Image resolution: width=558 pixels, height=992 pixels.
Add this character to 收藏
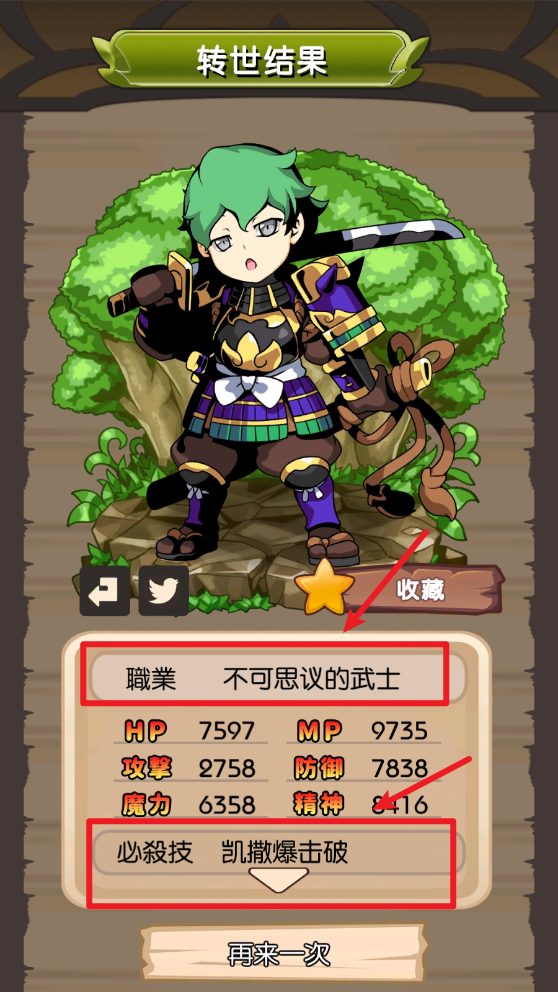point(400,590)
